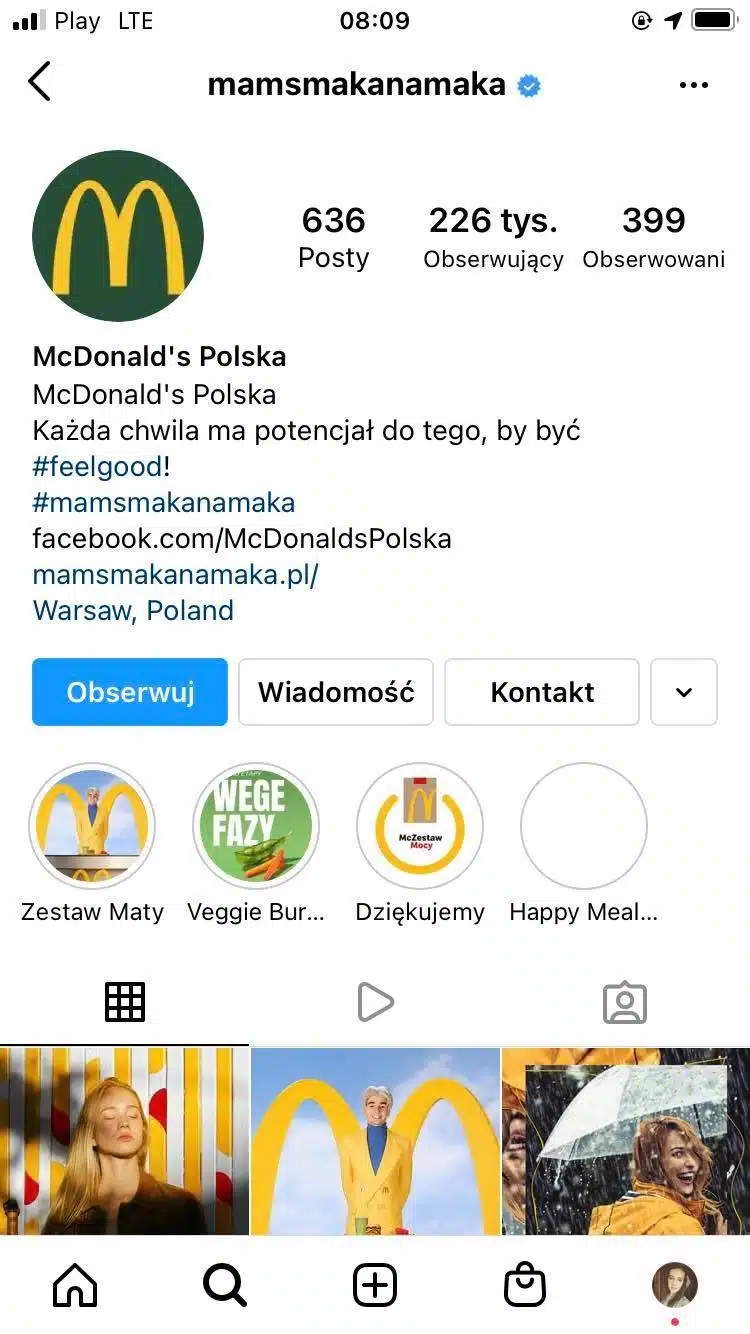
Task: Send a Wiadomość to the profile
Action: (x=336, y=692)
